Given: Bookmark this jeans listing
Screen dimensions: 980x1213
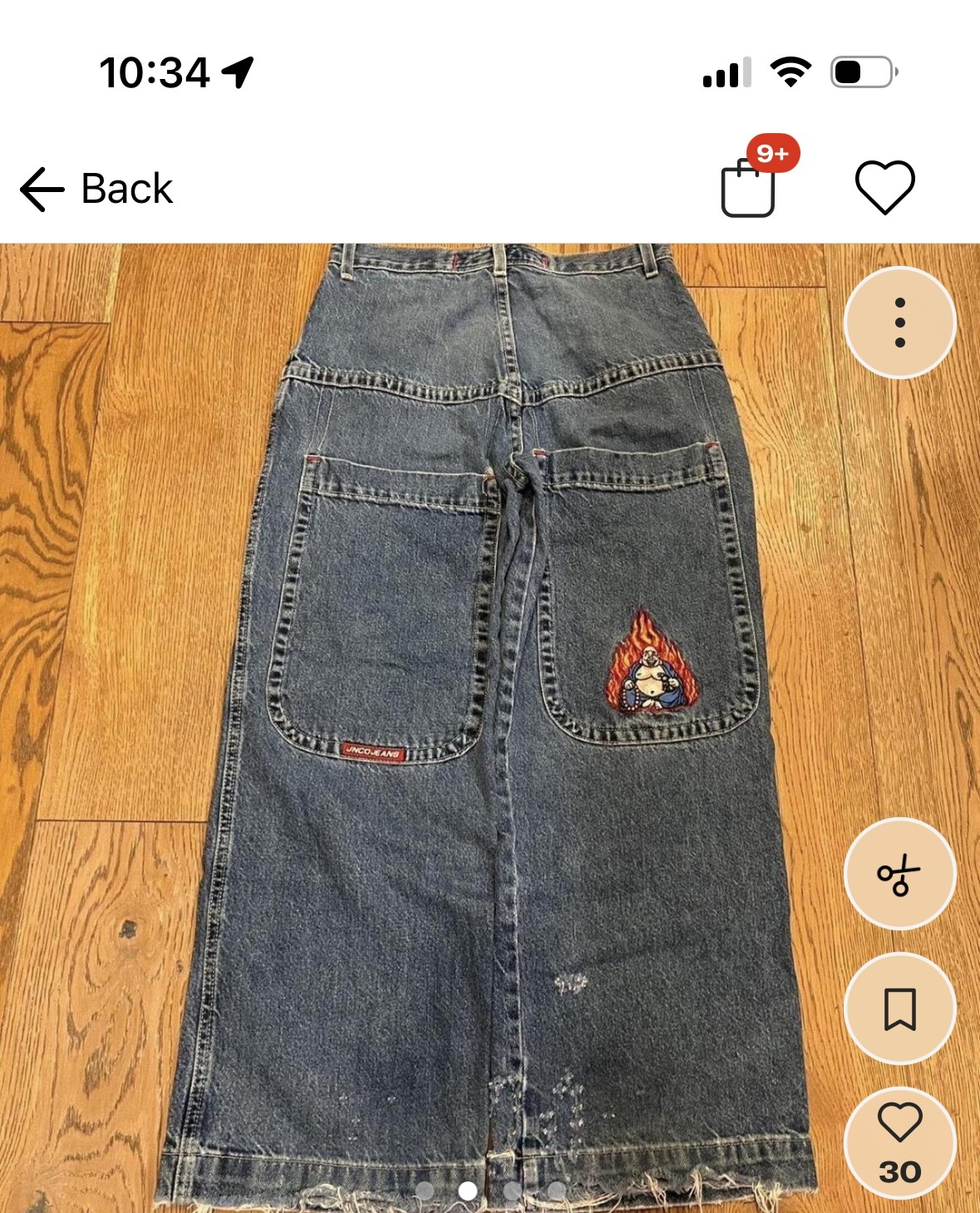Looking at the screenshot, I should tap(899, 1008).
